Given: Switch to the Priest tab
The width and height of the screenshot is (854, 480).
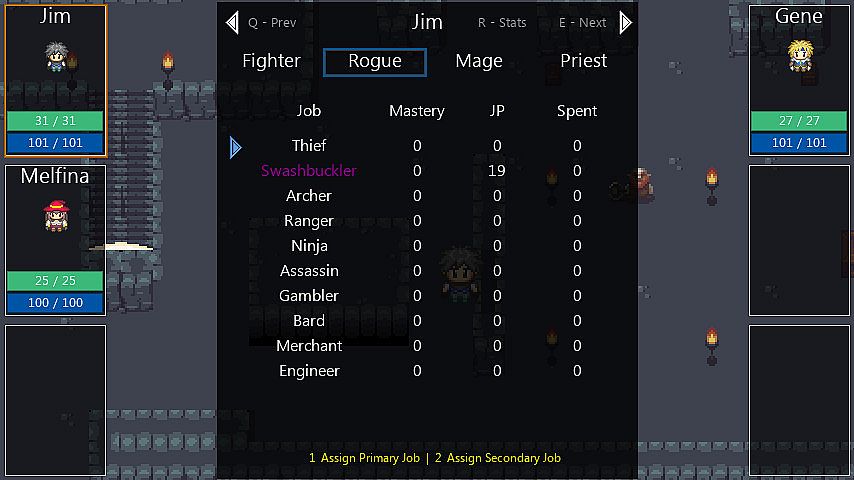Looking at the screenshot, I should coord(583,61).
